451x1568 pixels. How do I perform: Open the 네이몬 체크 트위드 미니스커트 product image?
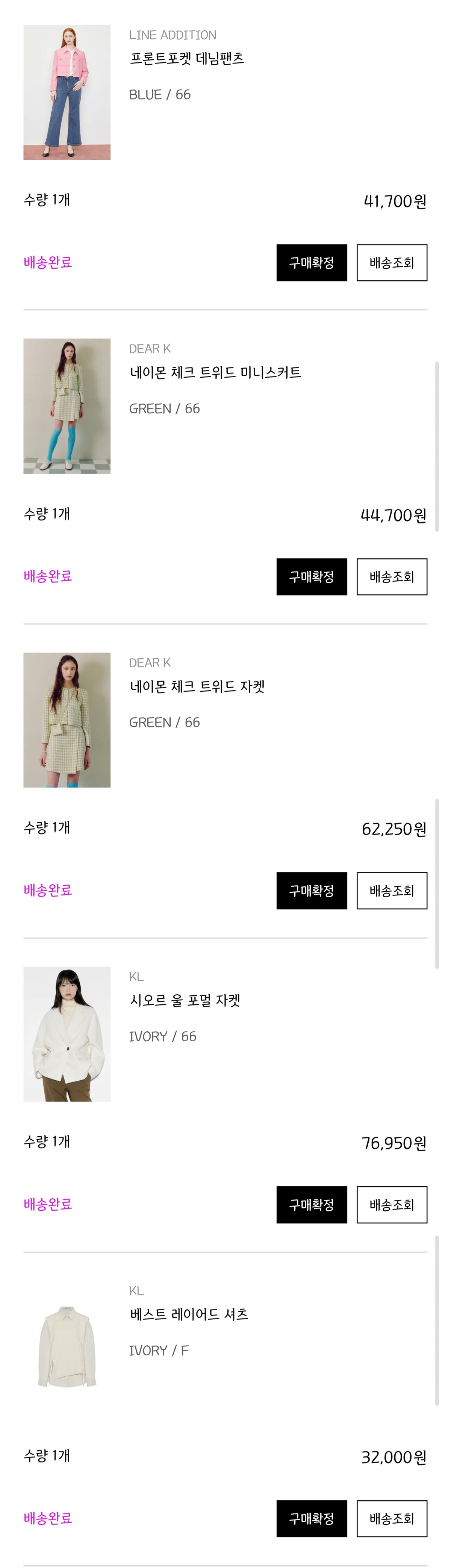(67, 406)
